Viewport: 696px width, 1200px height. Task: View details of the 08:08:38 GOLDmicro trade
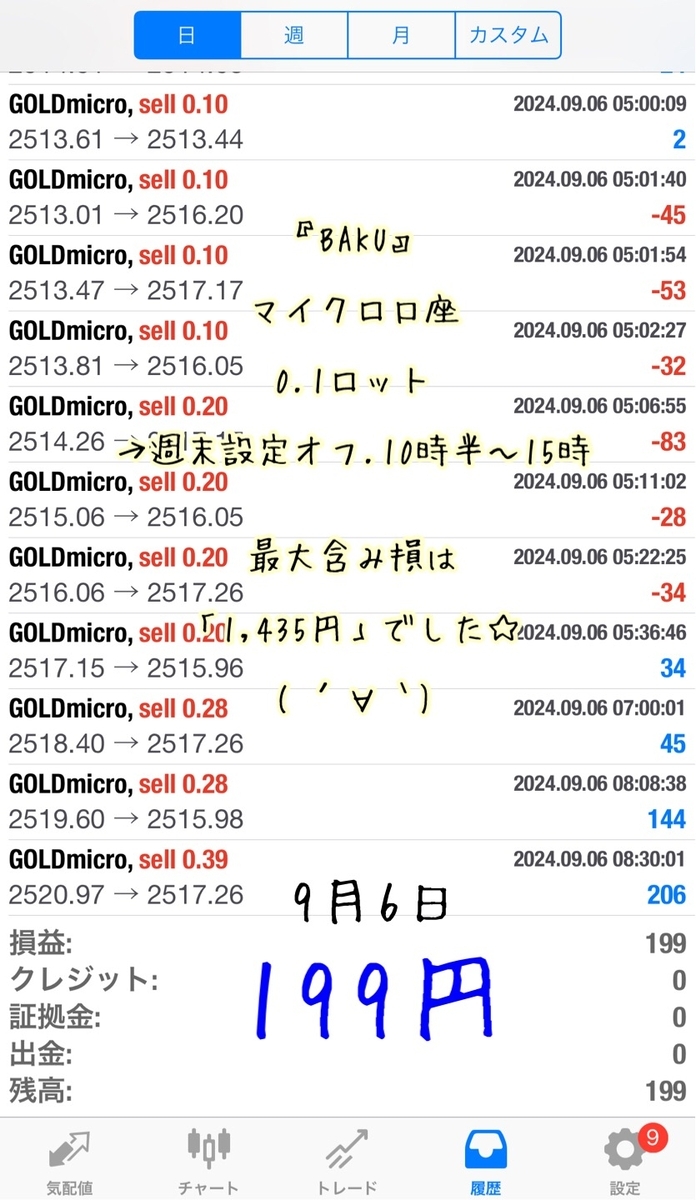click(347, 802)
